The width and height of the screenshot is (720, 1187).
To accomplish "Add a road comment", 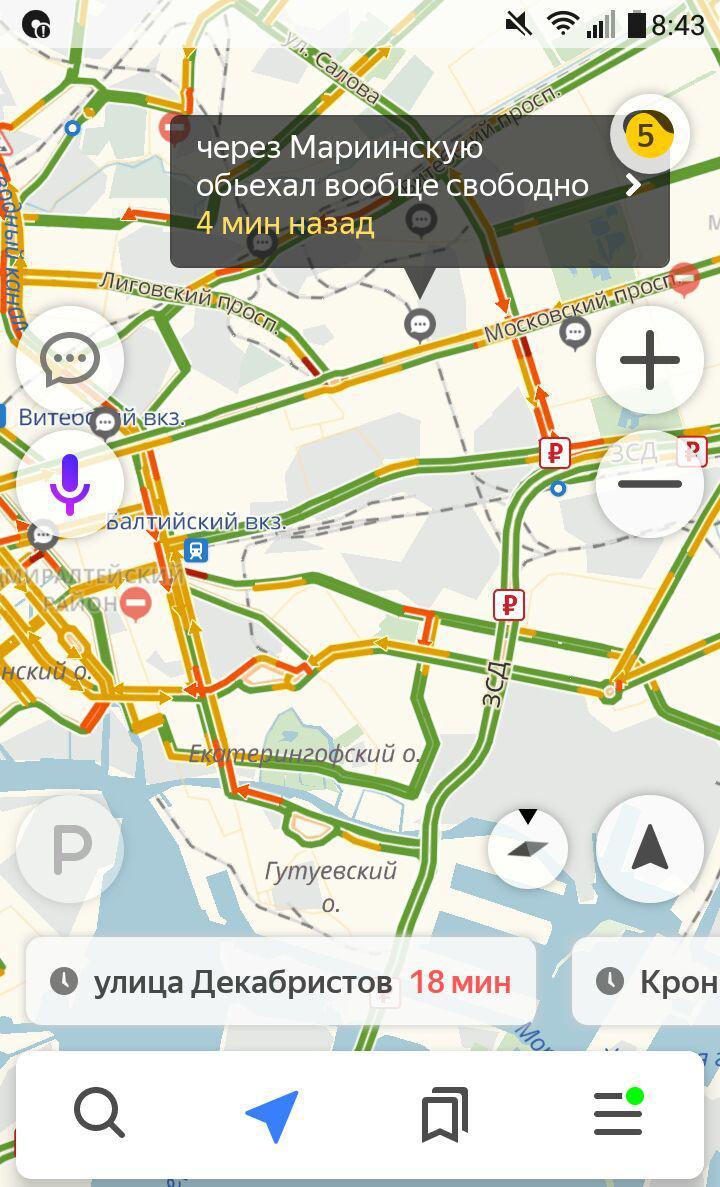I will [x=70, y=360].
